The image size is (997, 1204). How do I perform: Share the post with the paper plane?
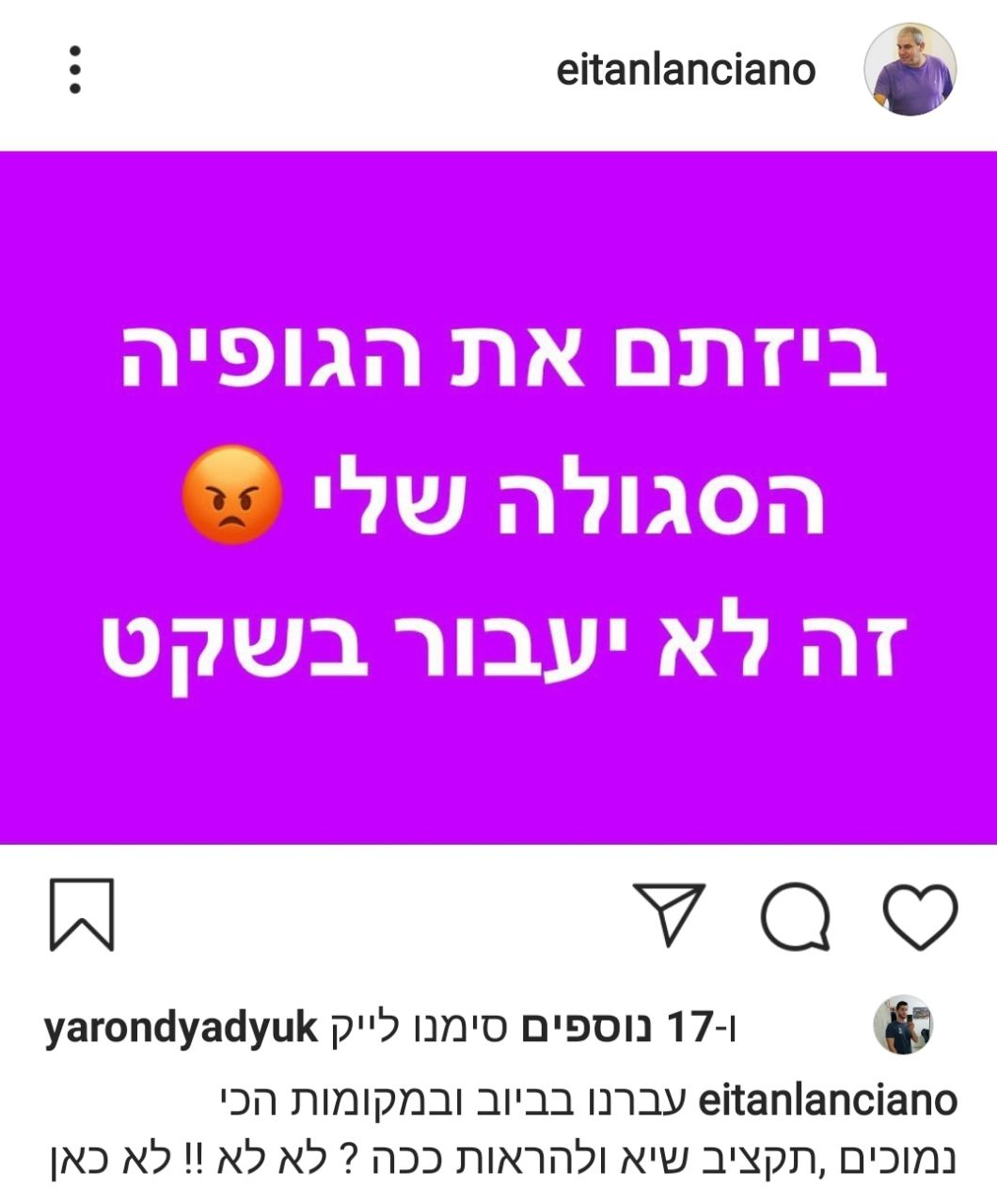pyautogui.click(x=669, y=913)
